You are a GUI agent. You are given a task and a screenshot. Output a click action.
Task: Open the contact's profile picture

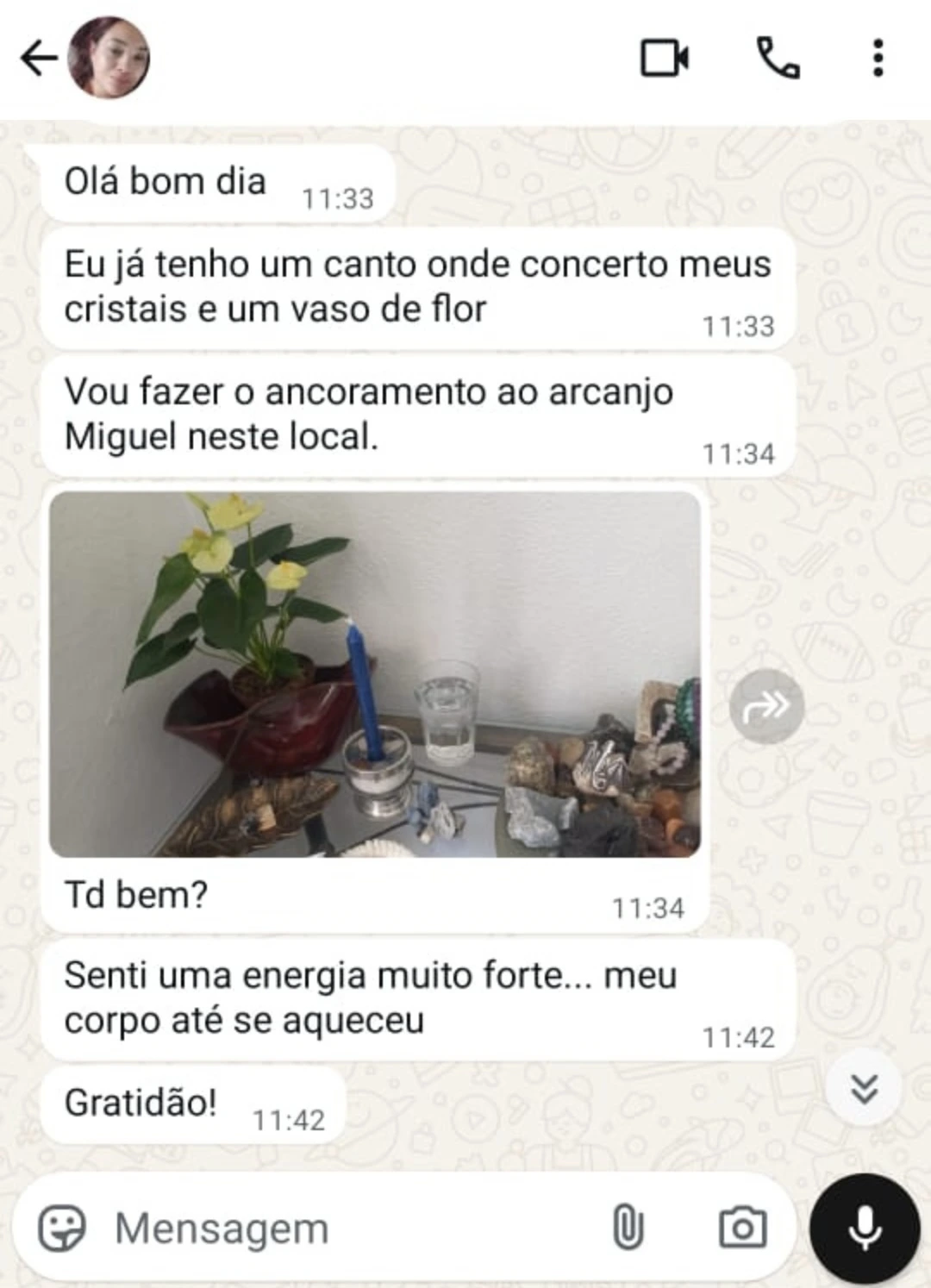pos(109,58)
